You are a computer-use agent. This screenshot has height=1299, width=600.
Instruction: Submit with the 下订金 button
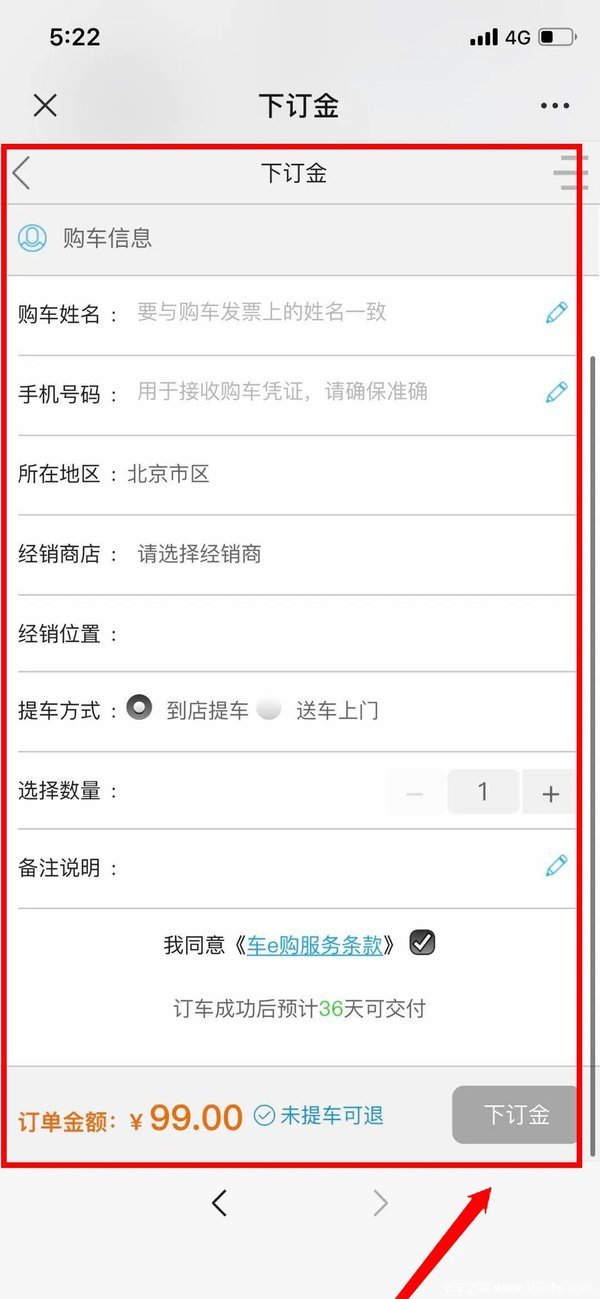point(515,1115)
